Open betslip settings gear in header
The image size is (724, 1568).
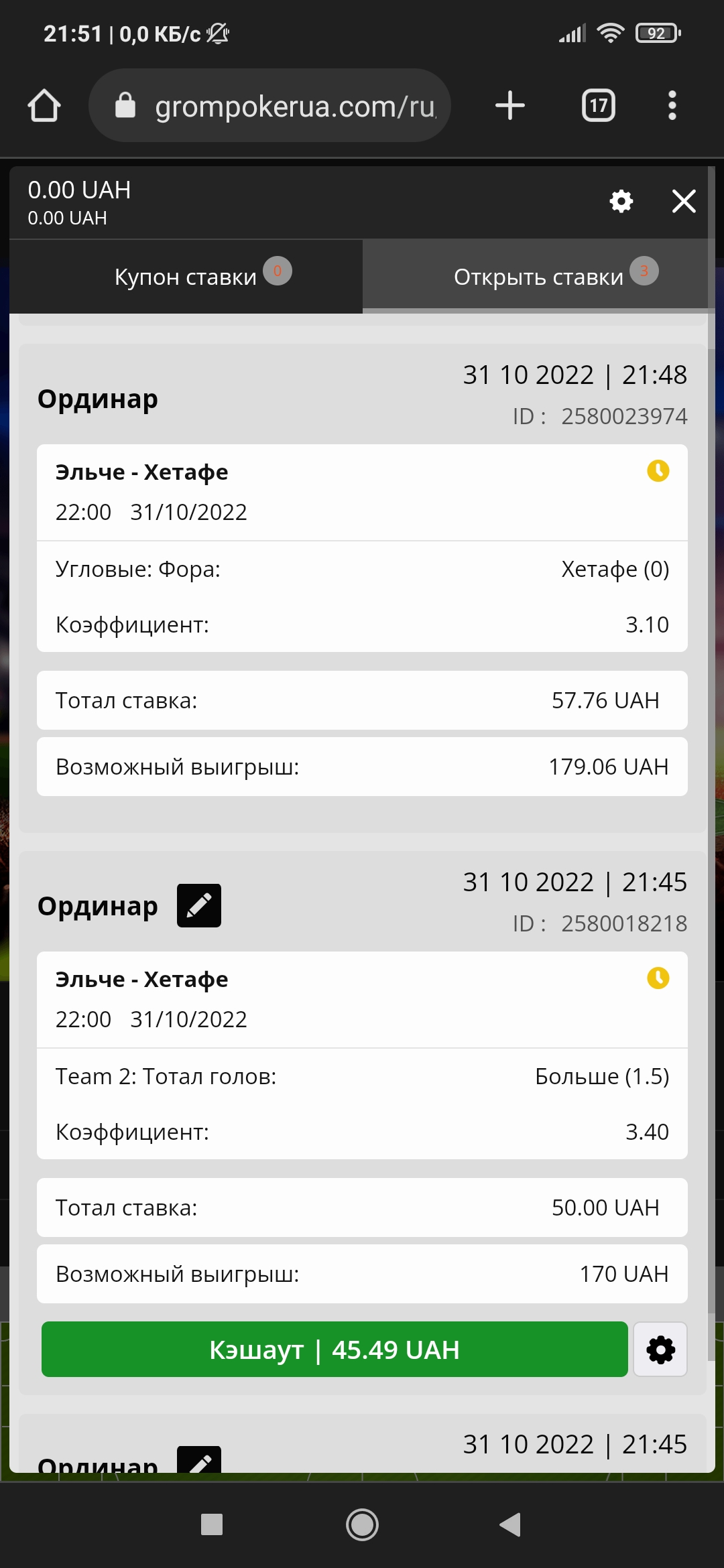tap(621, 201)
